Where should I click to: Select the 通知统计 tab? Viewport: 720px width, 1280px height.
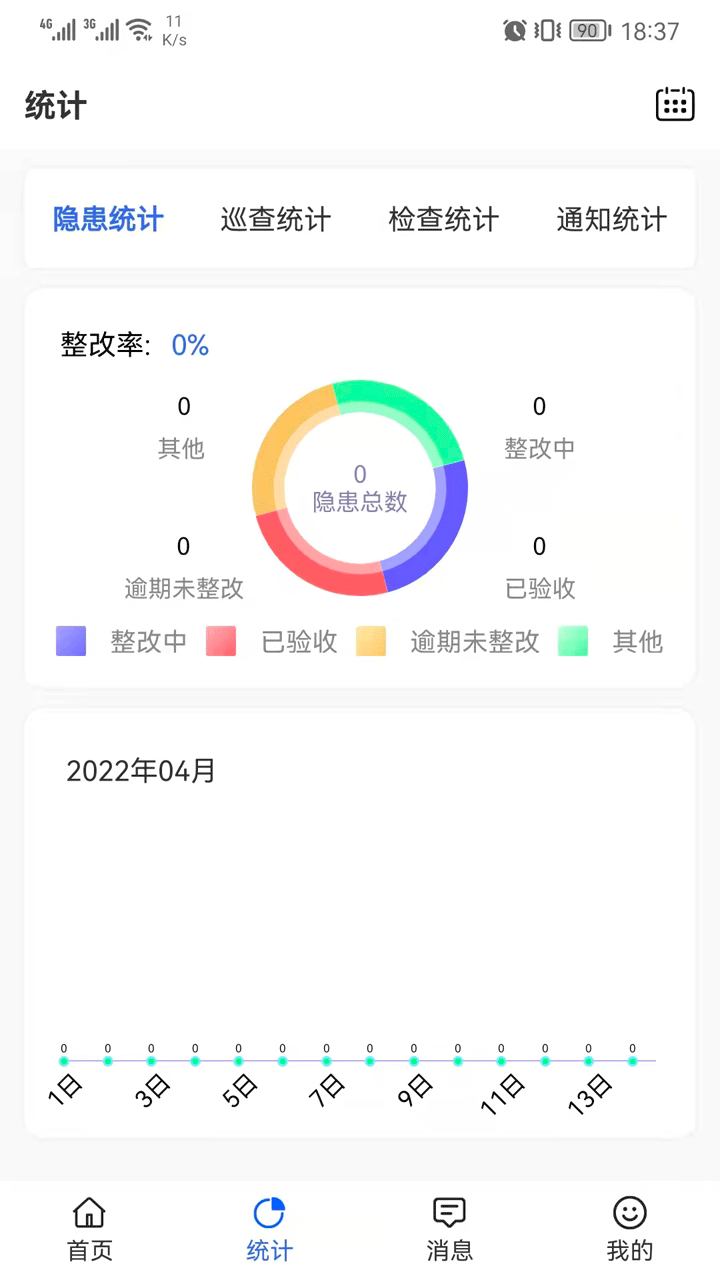coord(611,220)
